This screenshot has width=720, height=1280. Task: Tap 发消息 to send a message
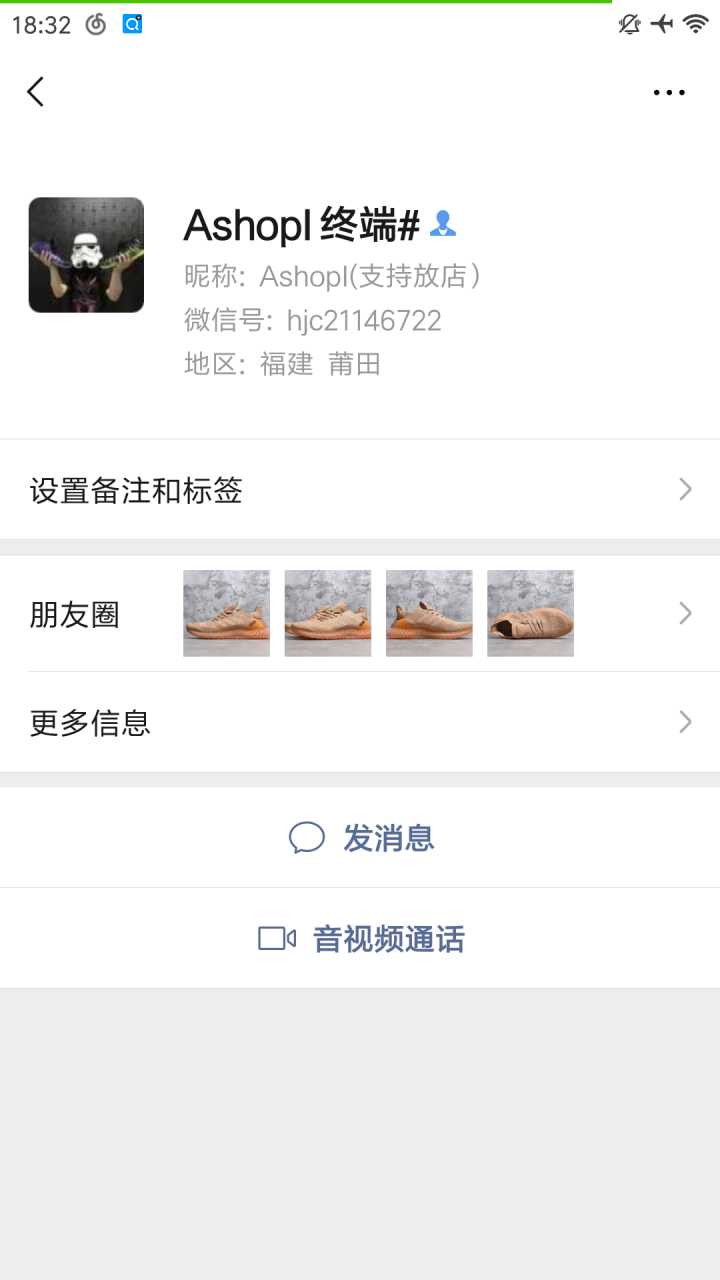pos(362,838)
